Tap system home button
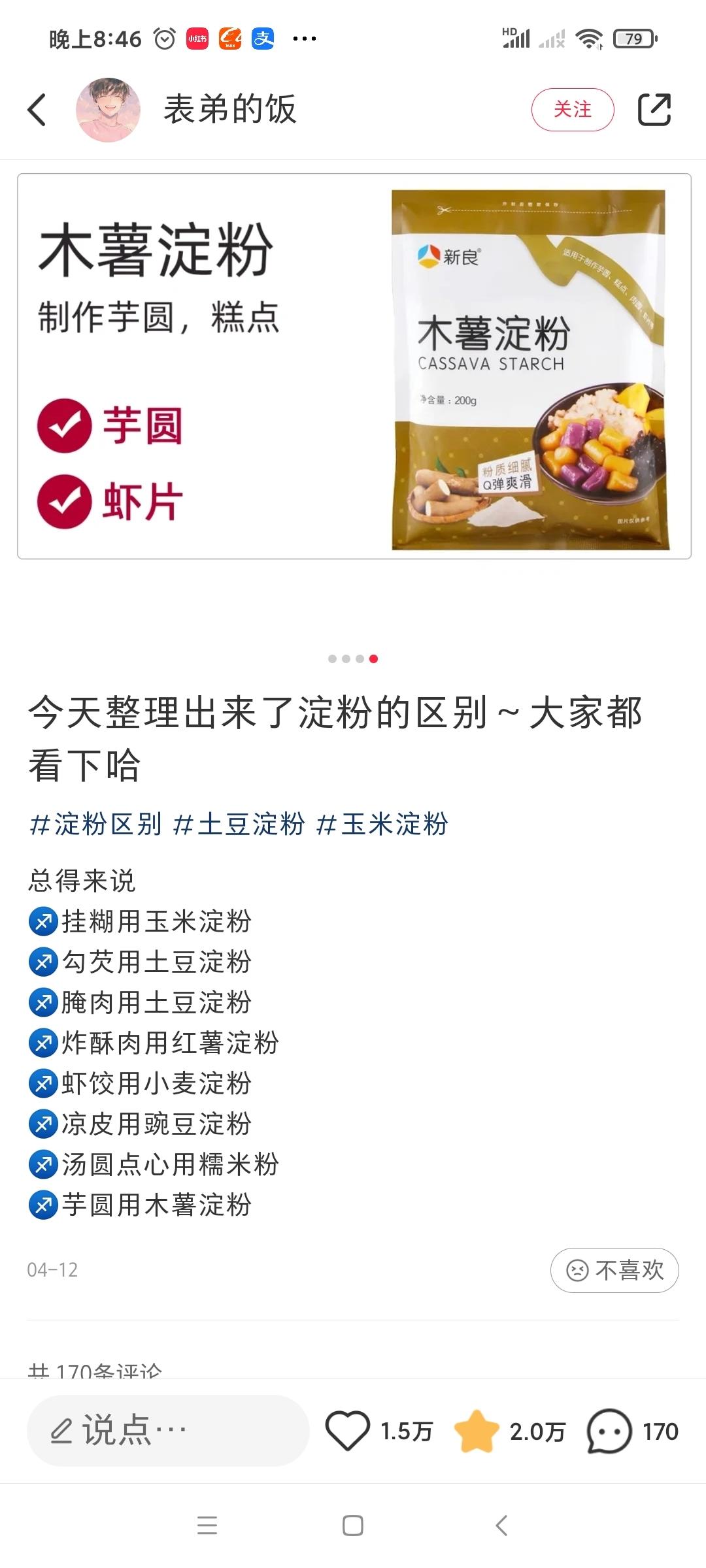 coord(353,1526)
